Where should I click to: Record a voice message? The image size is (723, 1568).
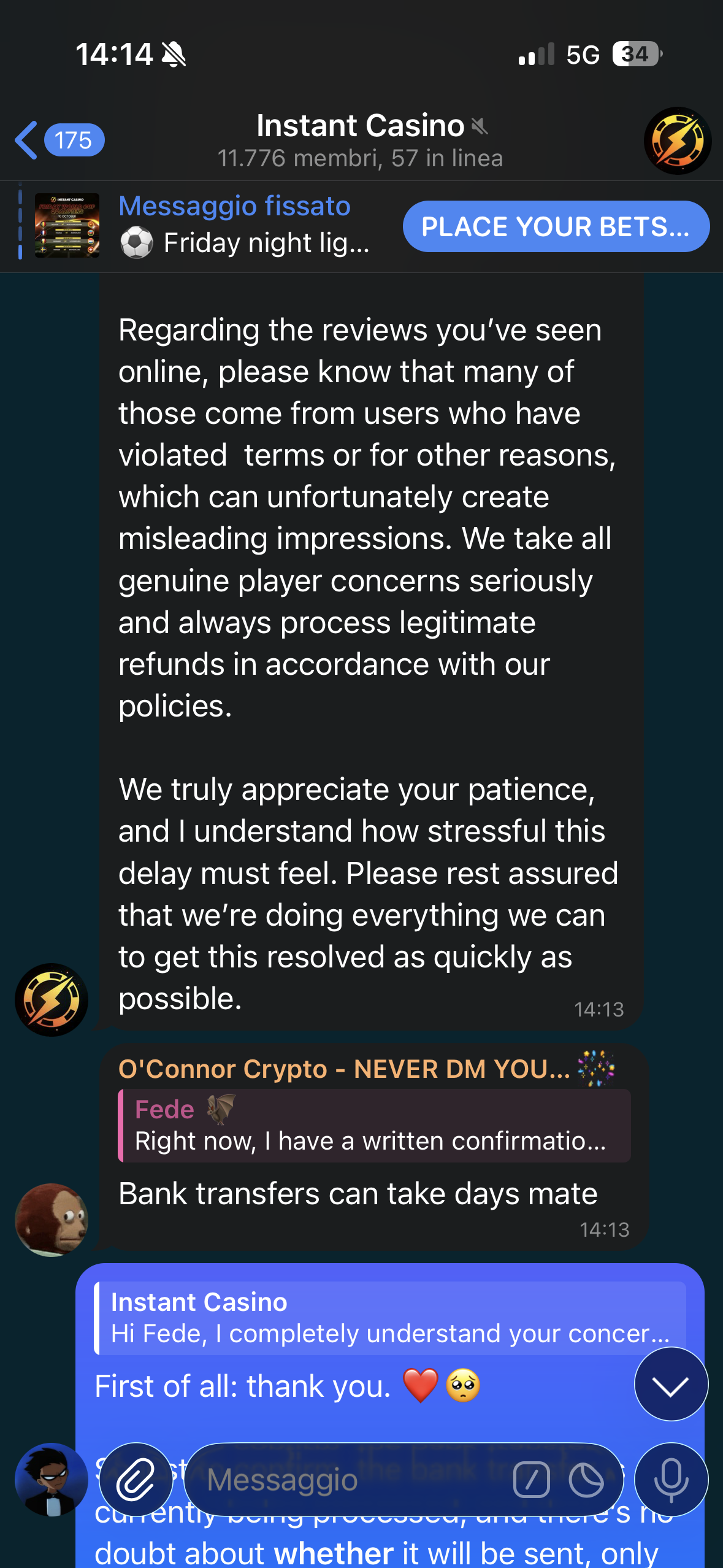tap(671, 1480)
